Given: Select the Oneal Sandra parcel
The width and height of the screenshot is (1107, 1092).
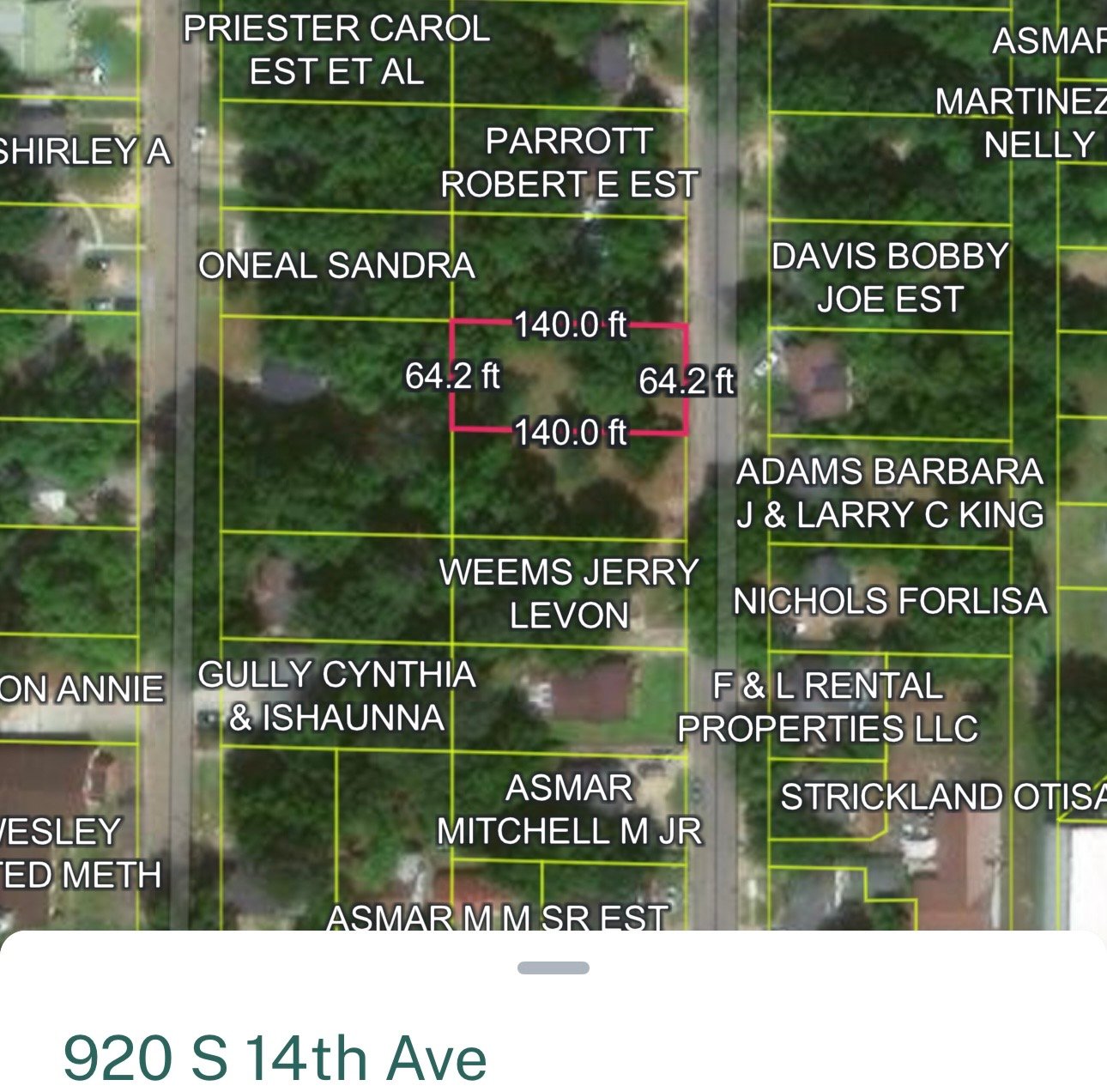Looking at the screenshot, I should [336, 265].
